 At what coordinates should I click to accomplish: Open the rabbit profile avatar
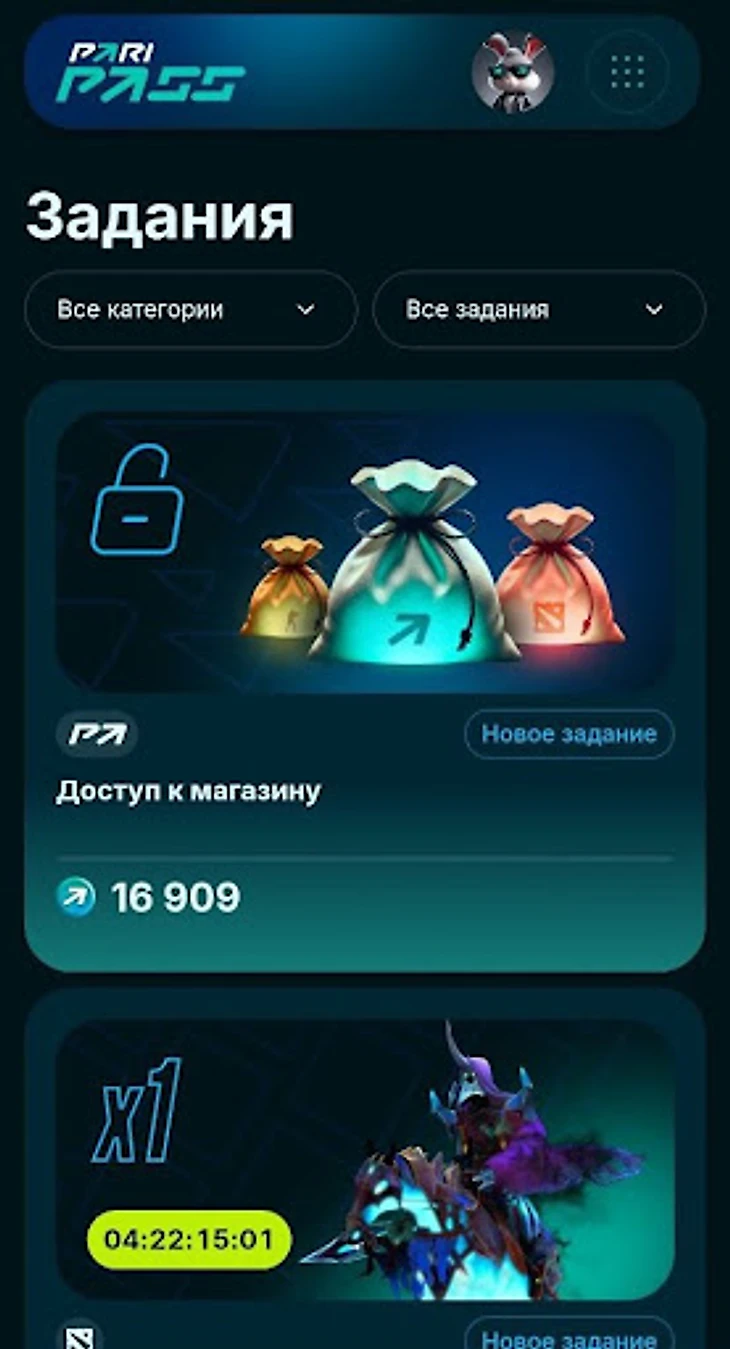[512, 72]
